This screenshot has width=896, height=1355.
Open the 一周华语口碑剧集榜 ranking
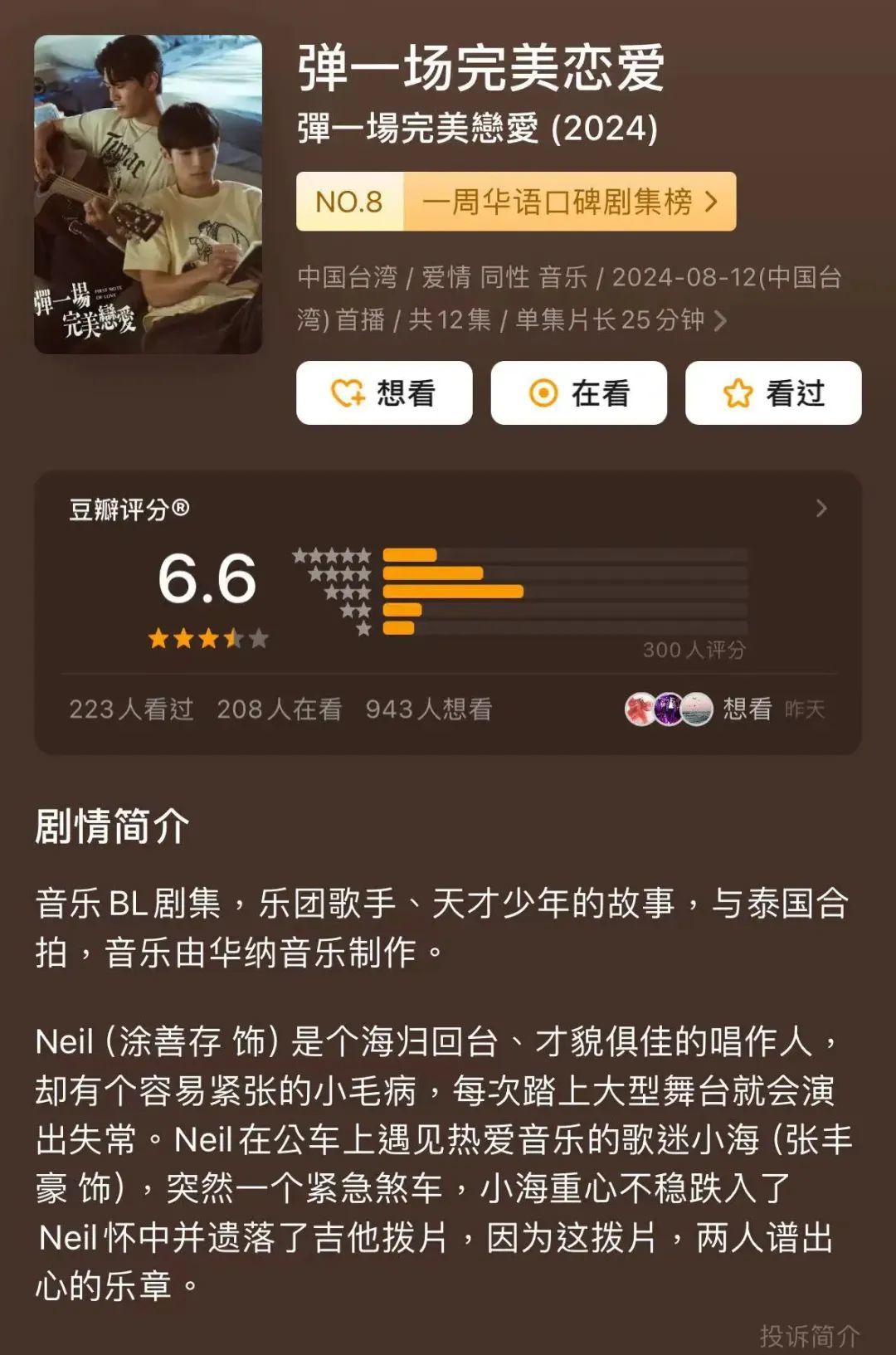[516, 202]
